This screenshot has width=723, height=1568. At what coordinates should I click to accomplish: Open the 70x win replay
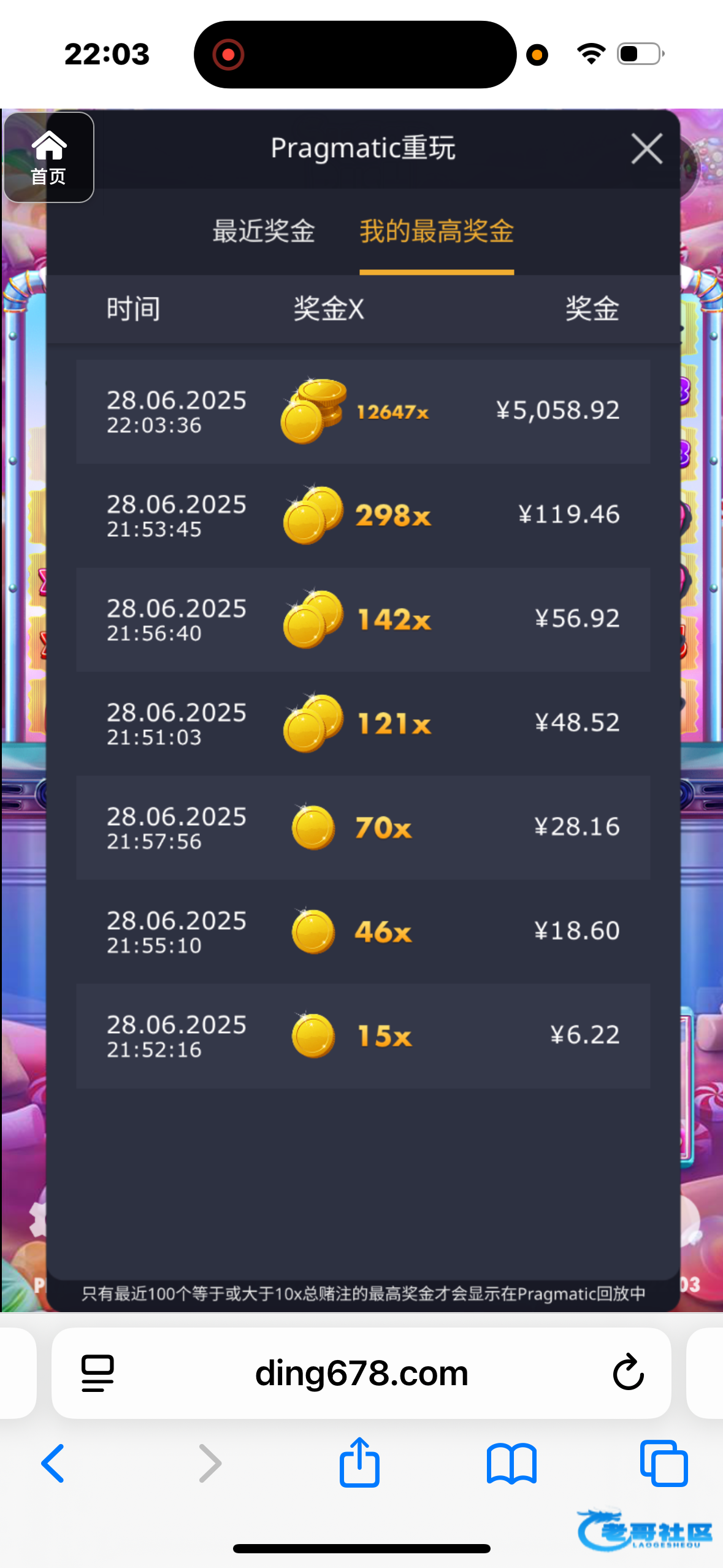[x=362, y=828]
